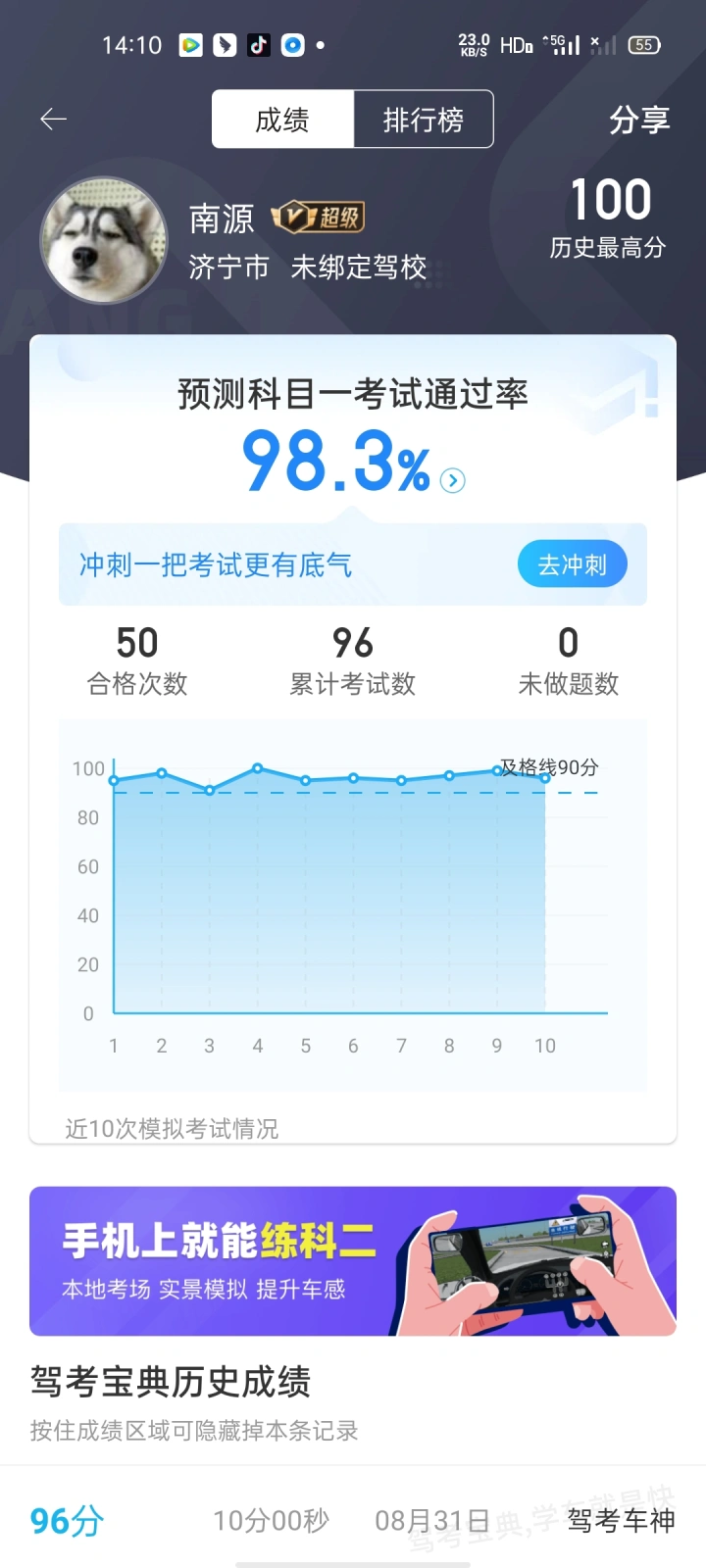Tap the 超级 VIP badge
Image resolution: width=706 pixels, height=1568 pixels.
(318, 217)
